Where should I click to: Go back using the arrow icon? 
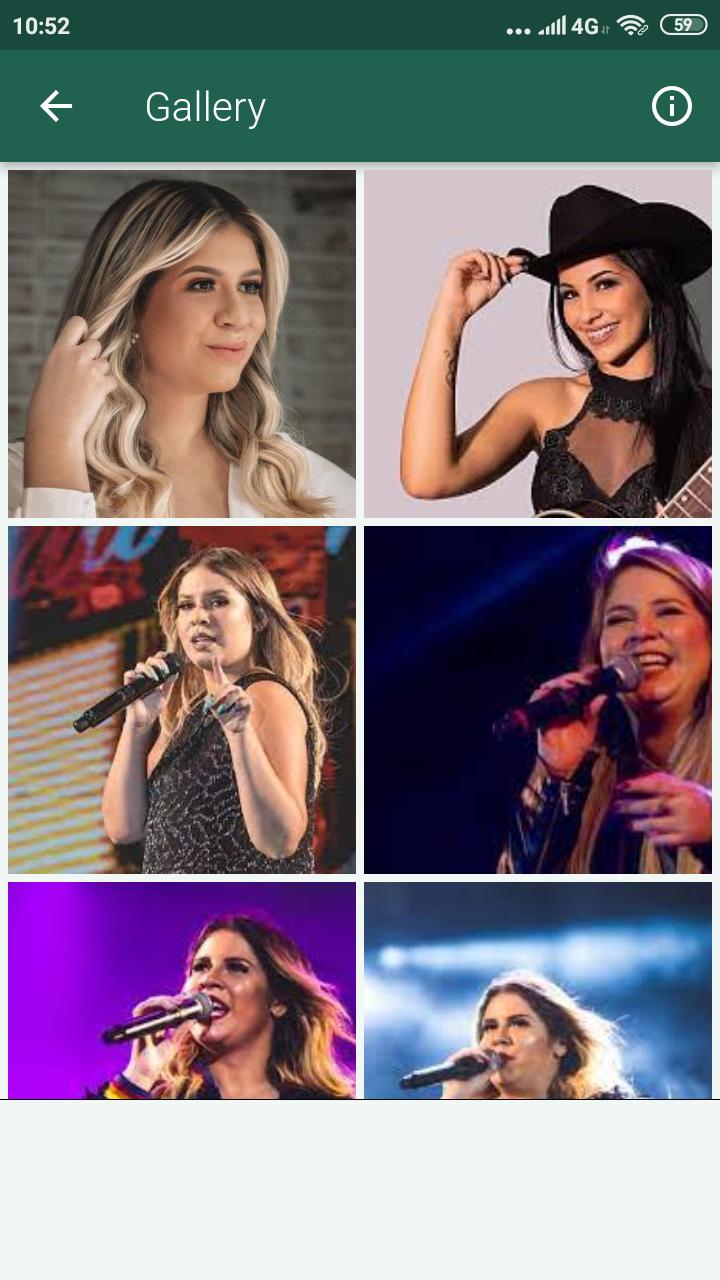[x=56, y=106]
